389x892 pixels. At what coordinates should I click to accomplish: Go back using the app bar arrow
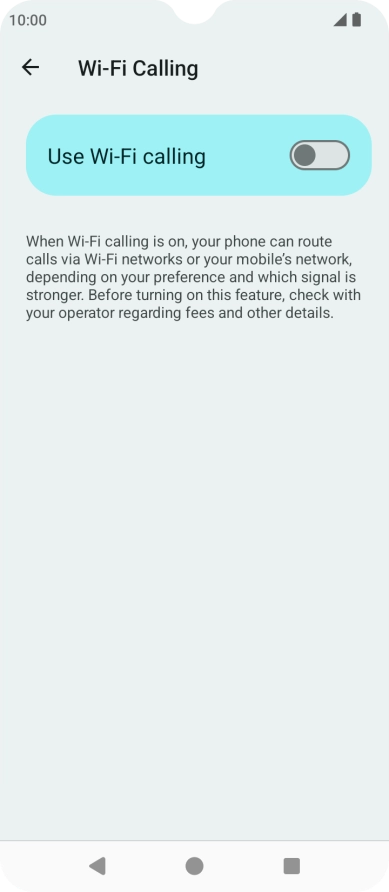coord(30,68)
